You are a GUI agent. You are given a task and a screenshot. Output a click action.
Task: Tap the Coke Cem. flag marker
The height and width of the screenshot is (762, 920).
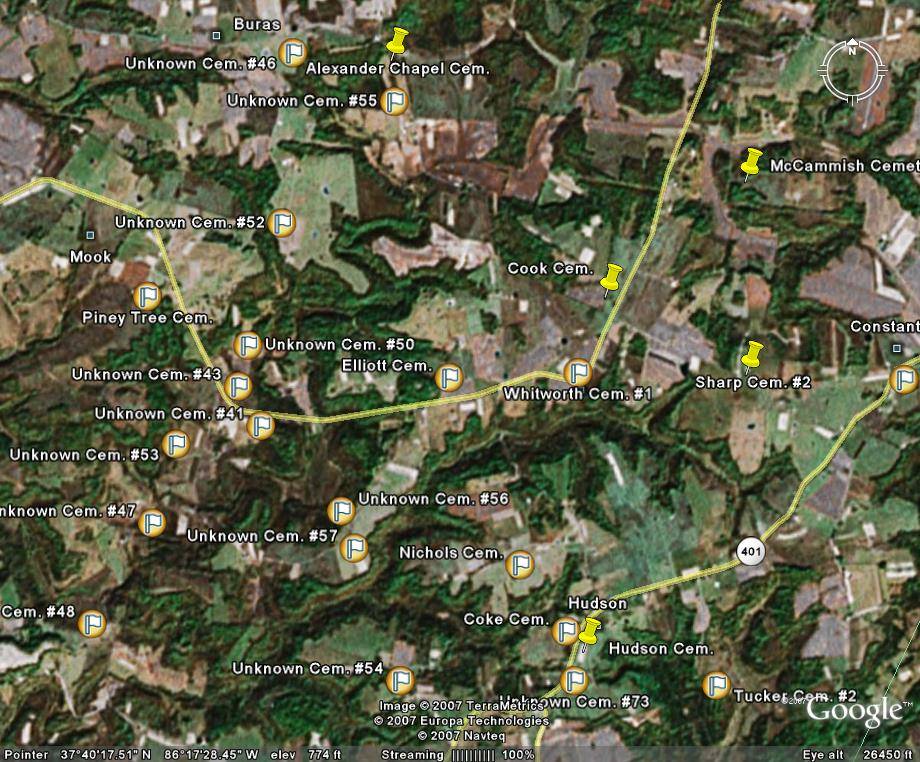565,631
